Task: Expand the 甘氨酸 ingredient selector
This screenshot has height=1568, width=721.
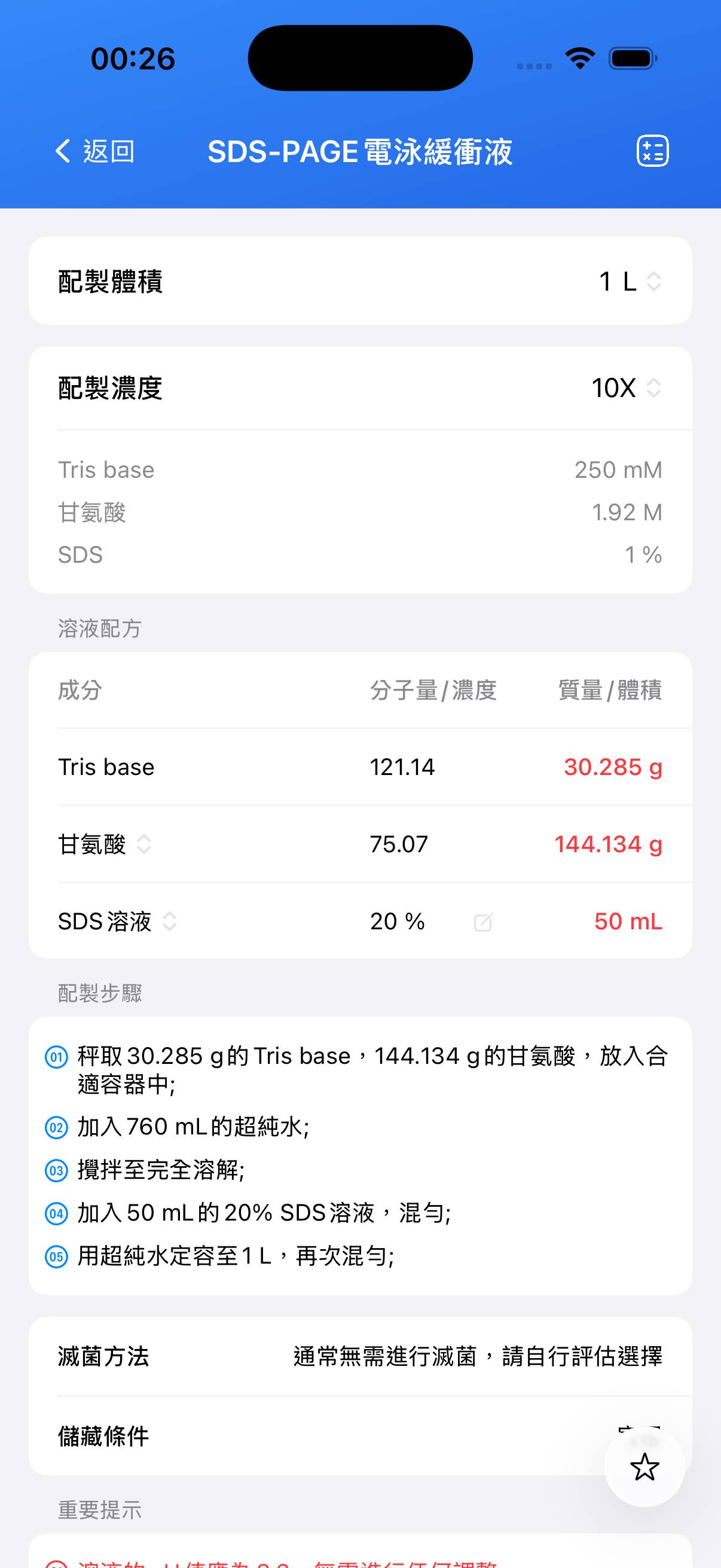Action: [144, 846]
